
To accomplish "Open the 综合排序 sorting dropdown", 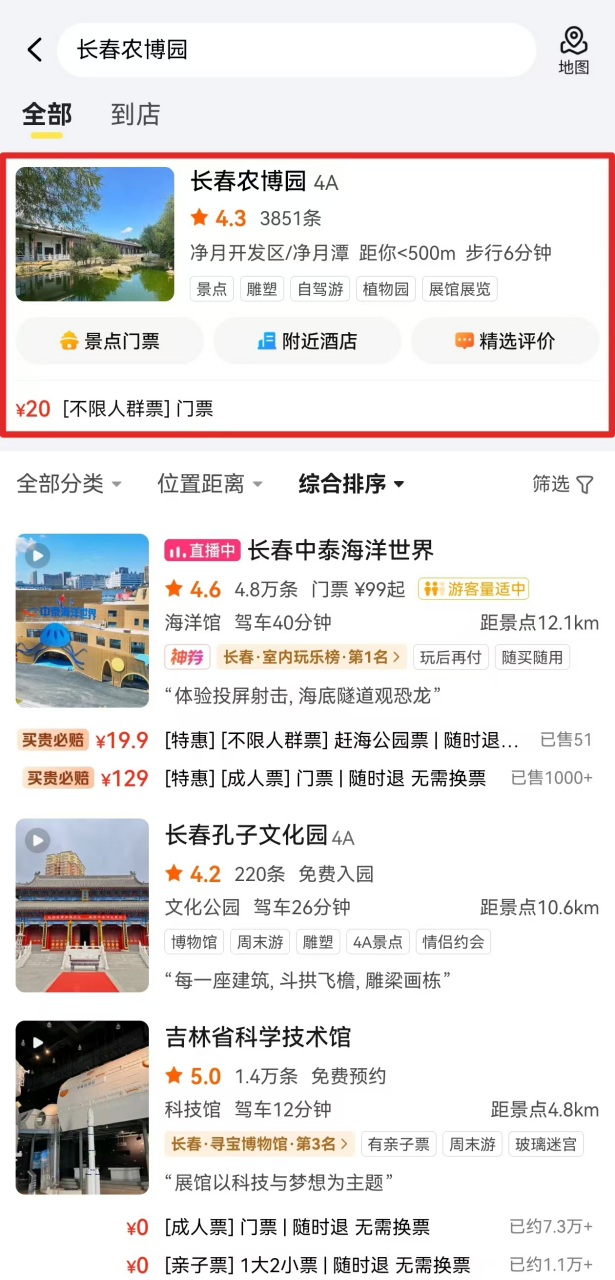I will 351,484.
